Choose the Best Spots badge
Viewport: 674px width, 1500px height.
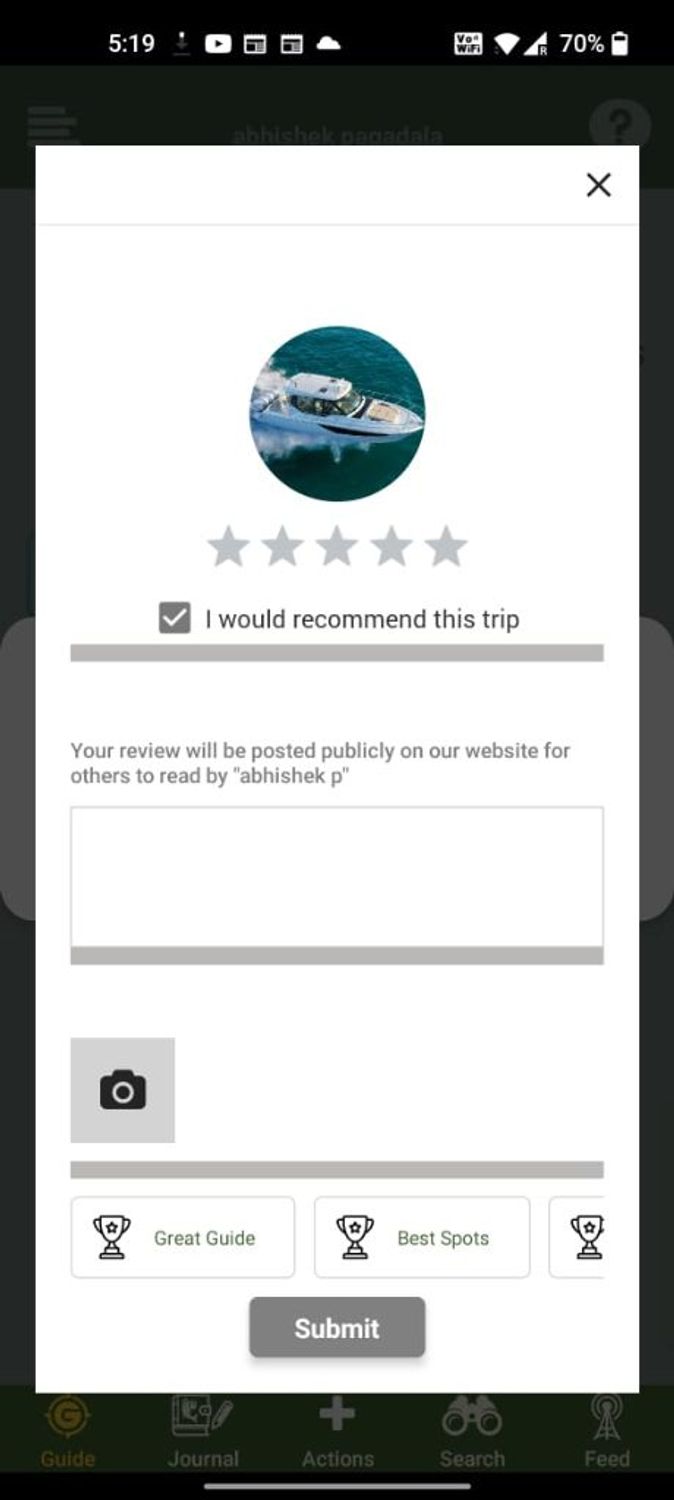point(422,1237)
